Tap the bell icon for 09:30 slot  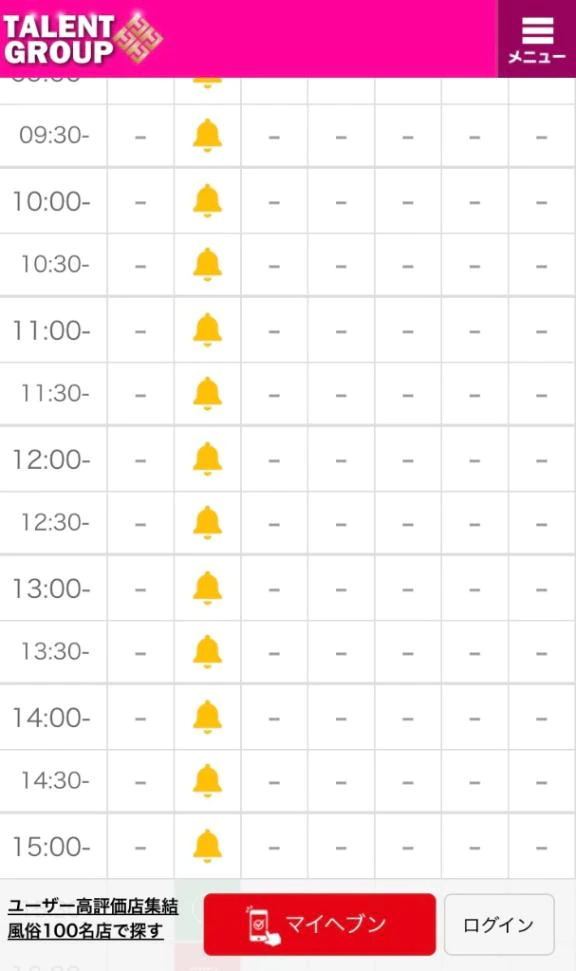pos(207,136)
